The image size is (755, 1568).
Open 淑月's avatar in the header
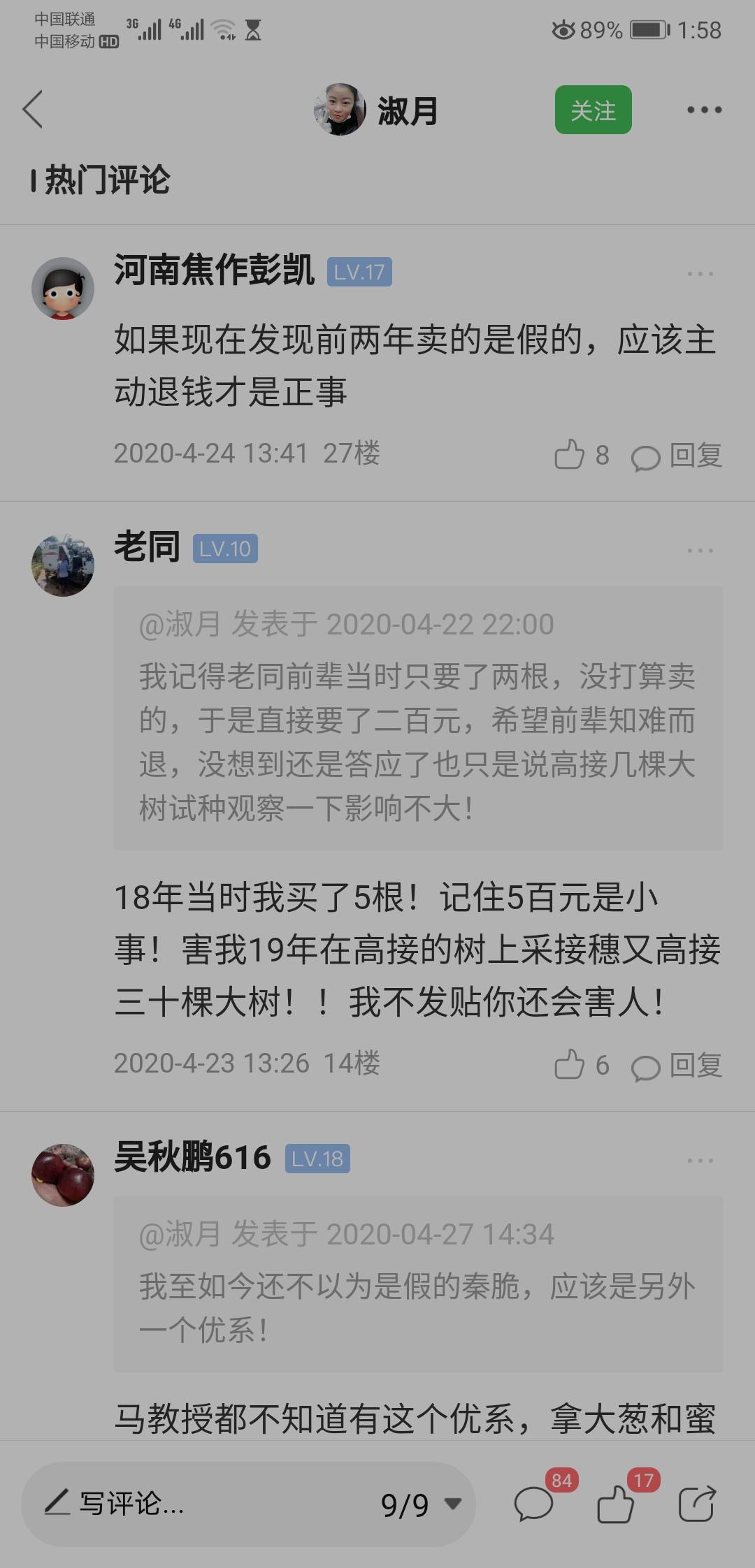coord(340,110)
